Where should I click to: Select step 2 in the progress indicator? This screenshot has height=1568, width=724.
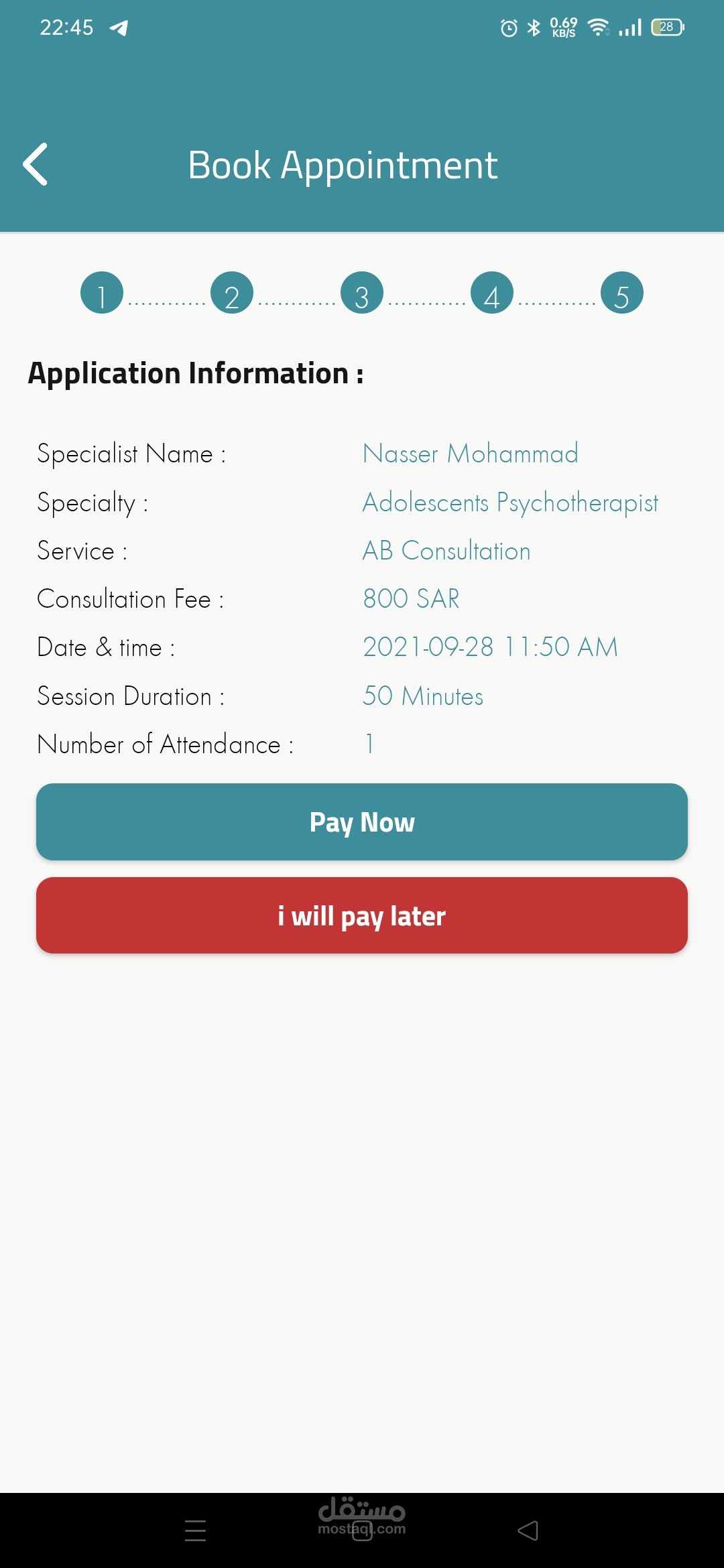pos(232,293)
